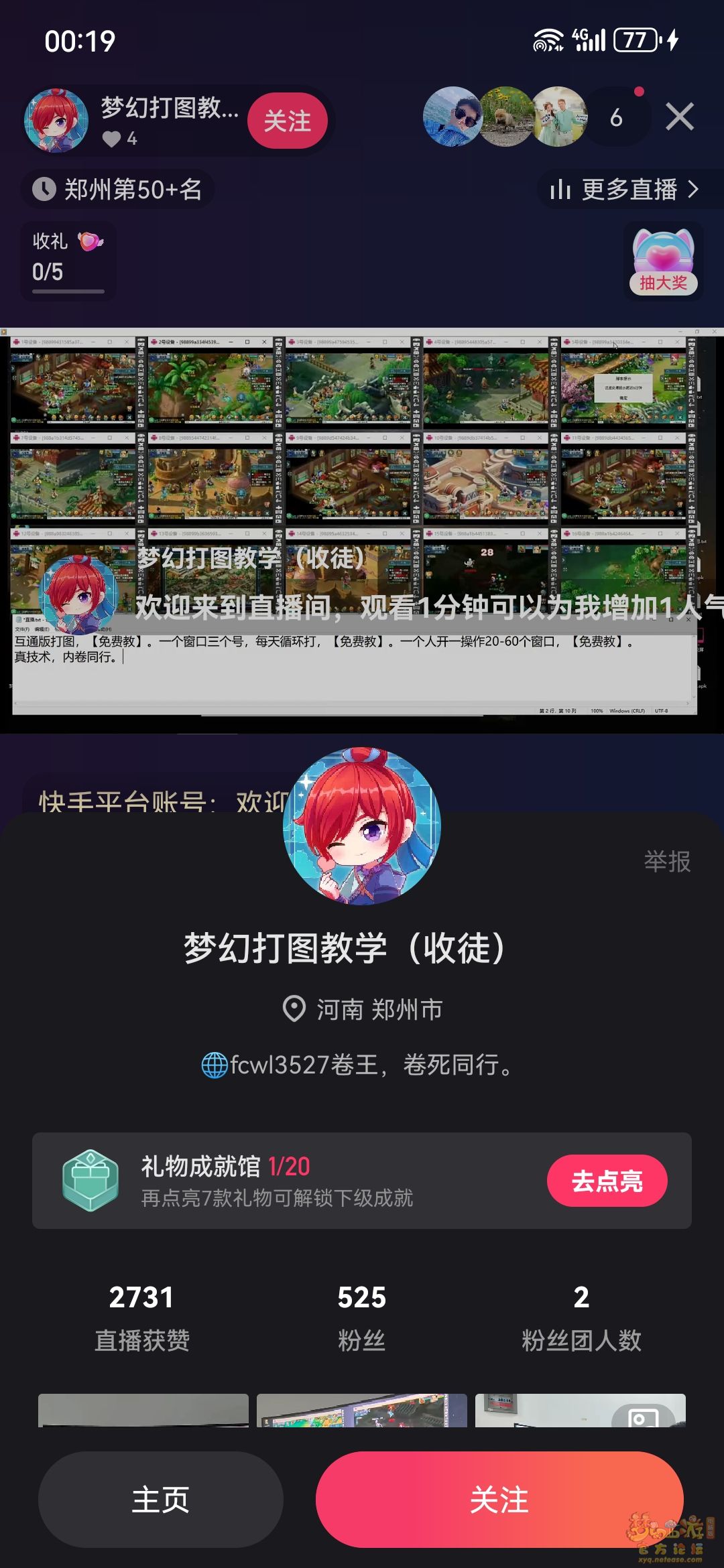724x1568 pixels.
Task: Report this user via 举报
Action: coord(667,862)
